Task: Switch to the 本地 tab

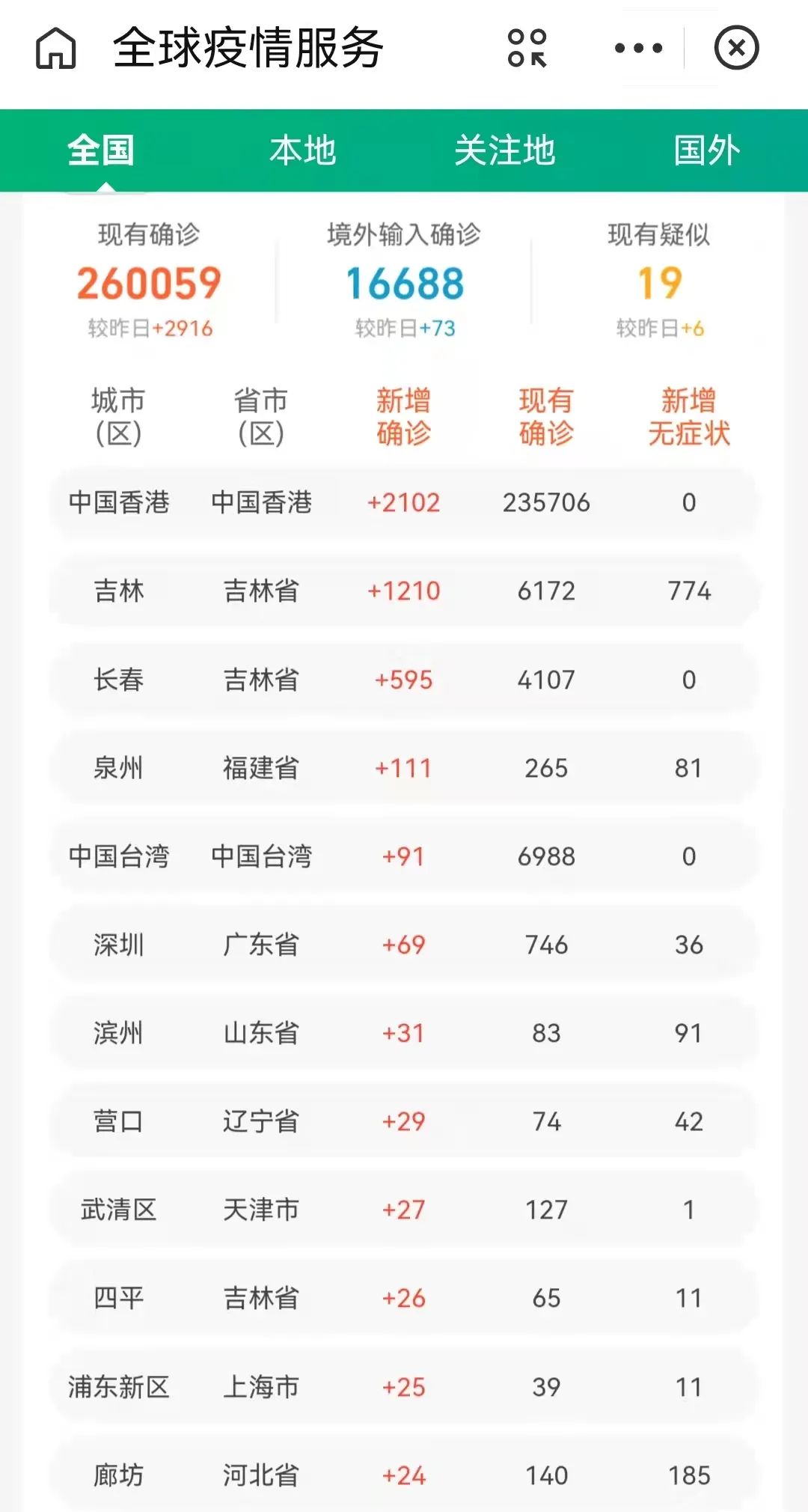Action: click(303, 150)
